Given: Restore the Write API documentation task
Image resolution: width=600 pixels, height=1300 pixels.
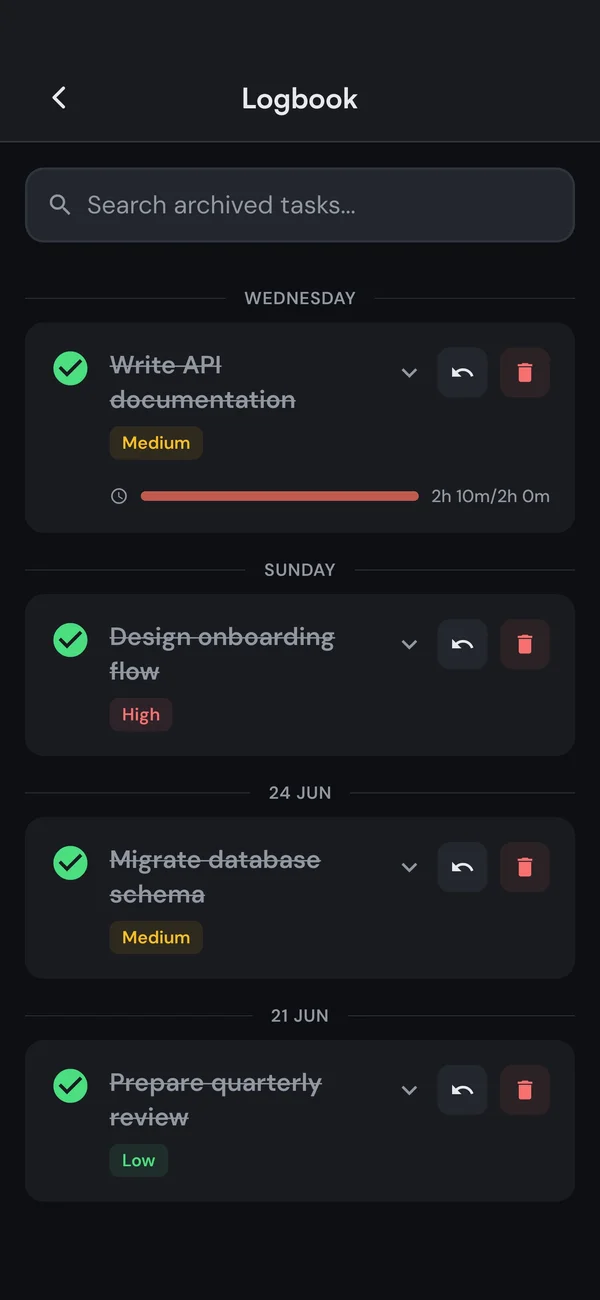Looking at the screenshot, I should pyautogui.click(x=462, y=373).
